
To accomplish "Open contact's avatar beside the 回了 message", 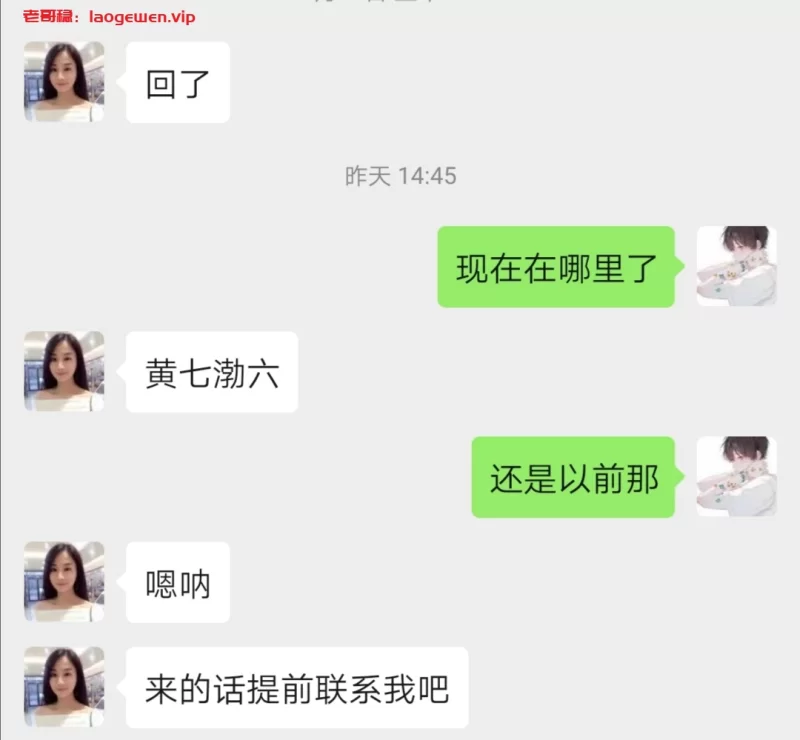I will (64, 82).
